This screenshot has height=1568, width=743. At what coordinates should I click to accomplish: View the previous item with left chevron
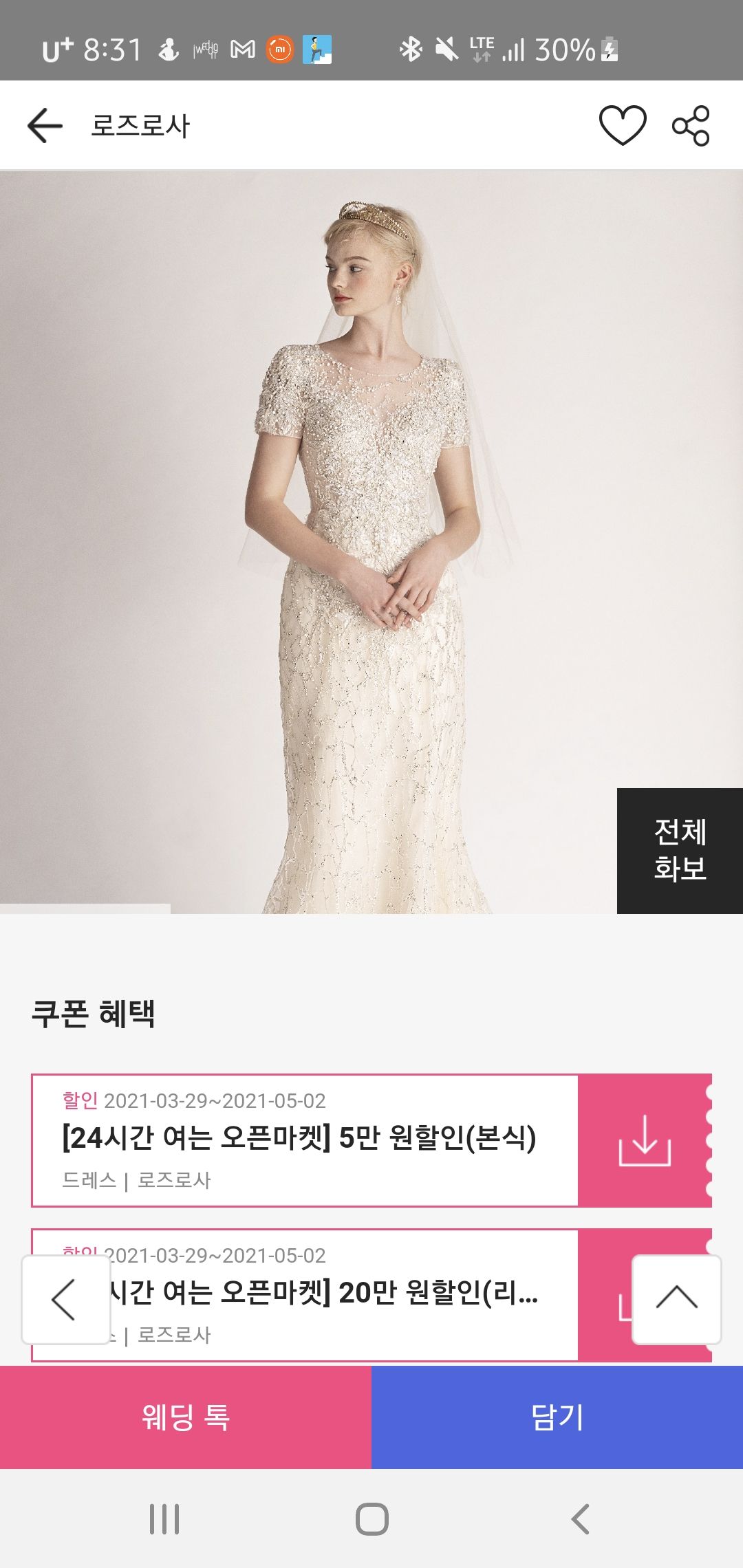(x=65, y=1299)
